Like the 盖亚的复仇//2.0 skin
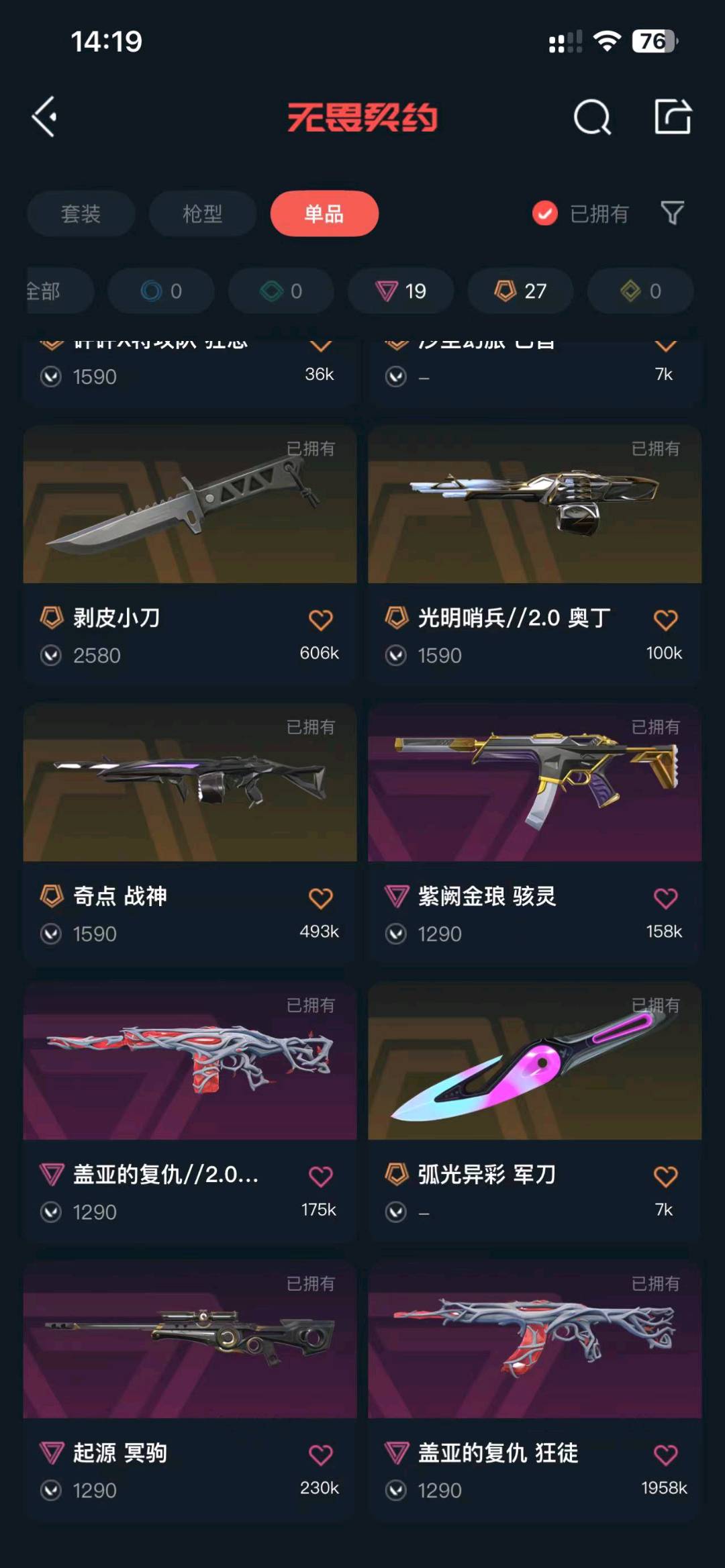Image resolution: width=725 pixels, height=1568 pixels. pyautogui.click(x=320, y=1177)
